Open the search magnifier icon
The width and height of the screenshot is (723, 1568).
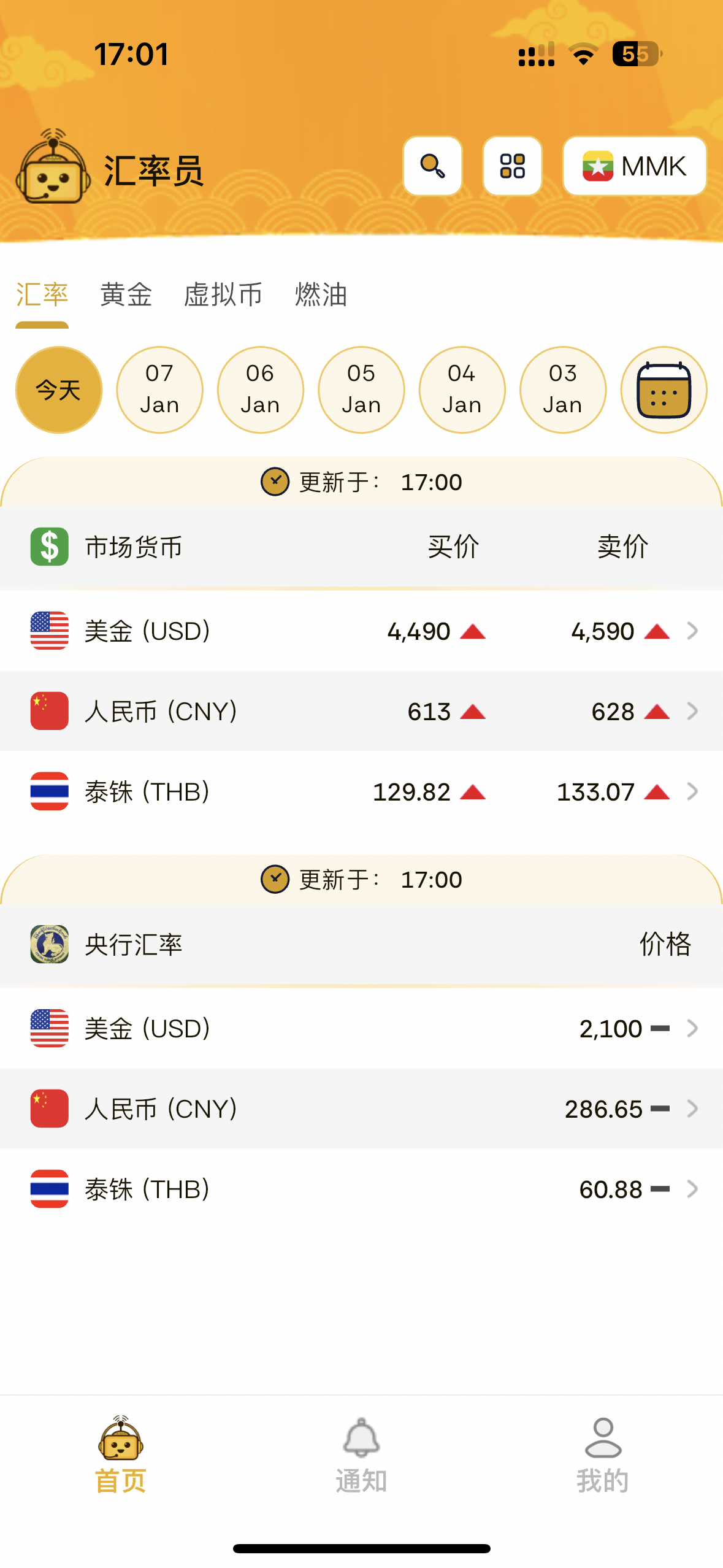pos(432,166)
